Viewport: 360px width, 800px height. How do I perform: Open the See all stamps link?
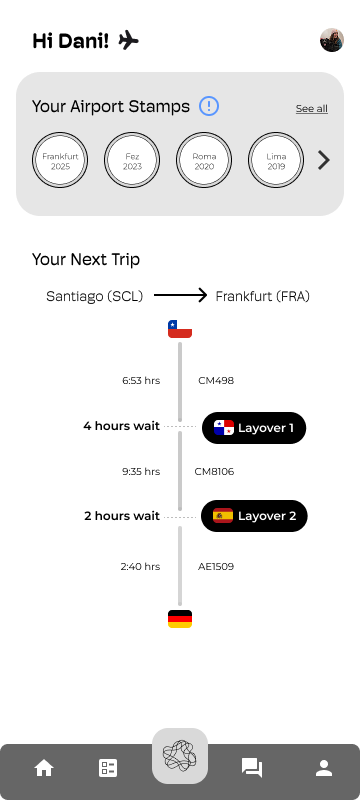312,109
